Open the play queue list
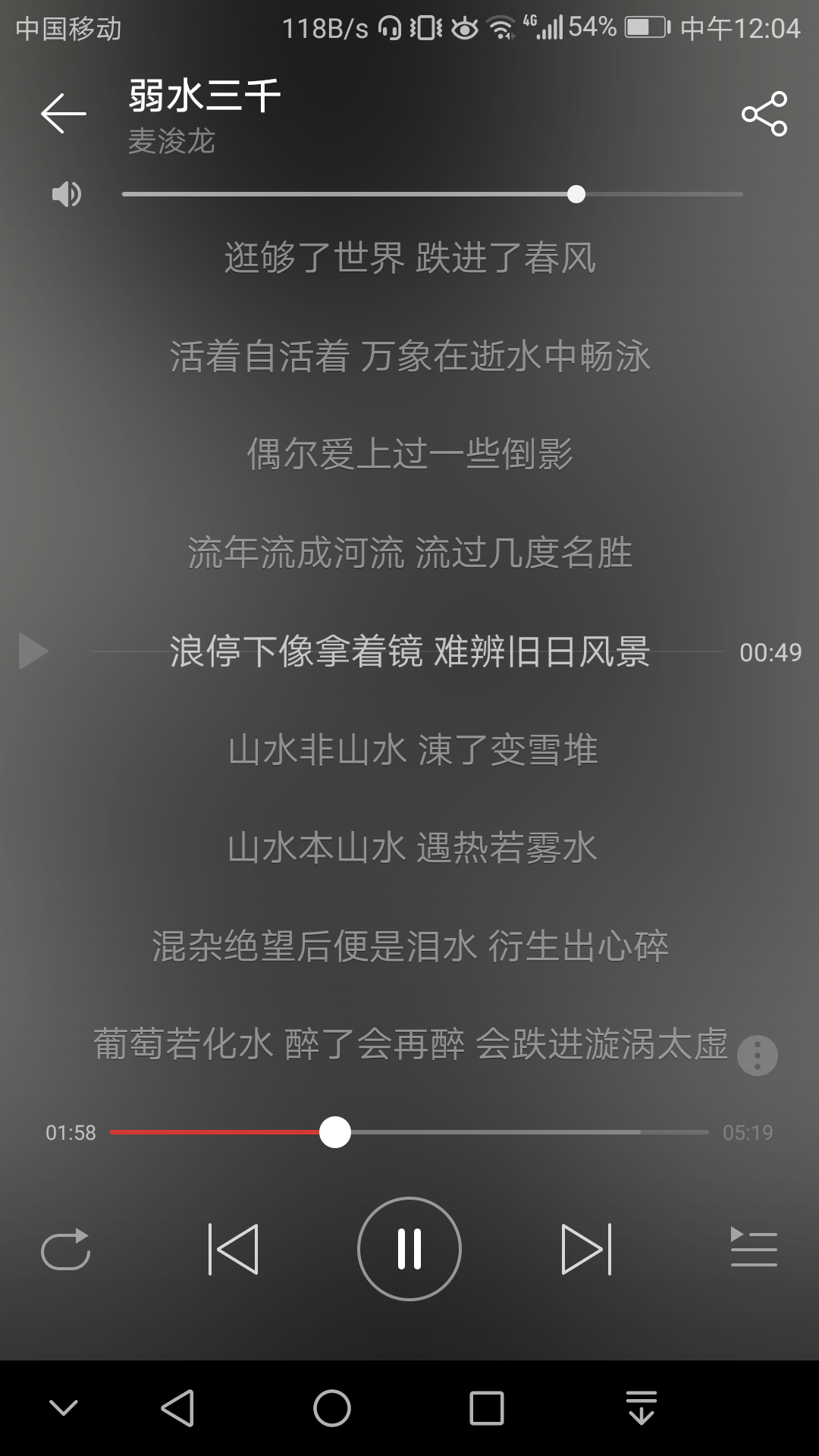Viewport: 819px width, 1456px height. (753, 1247)
